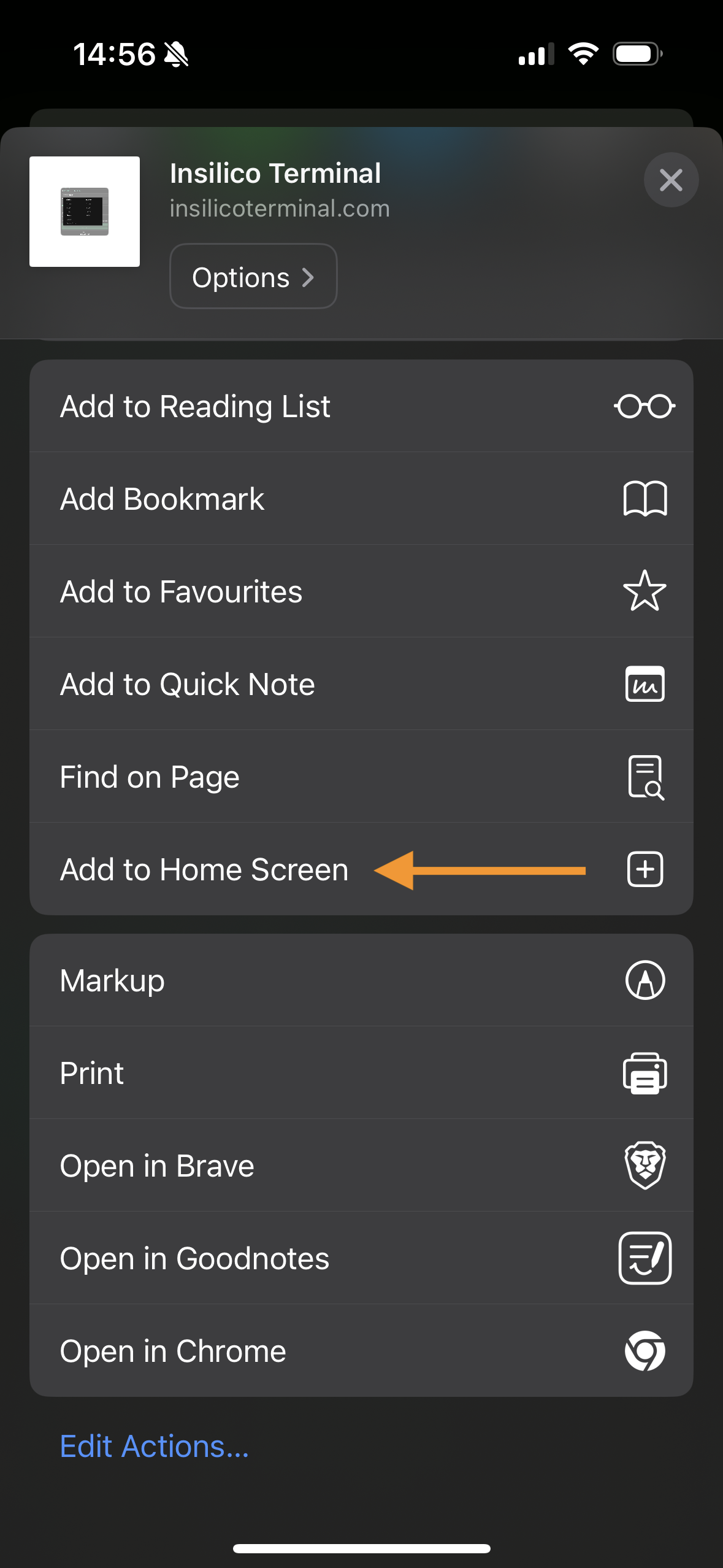Close the share sheet
Image resolution: width=723 pixels, height=1568 pixels.
click(x=671, y=180)
